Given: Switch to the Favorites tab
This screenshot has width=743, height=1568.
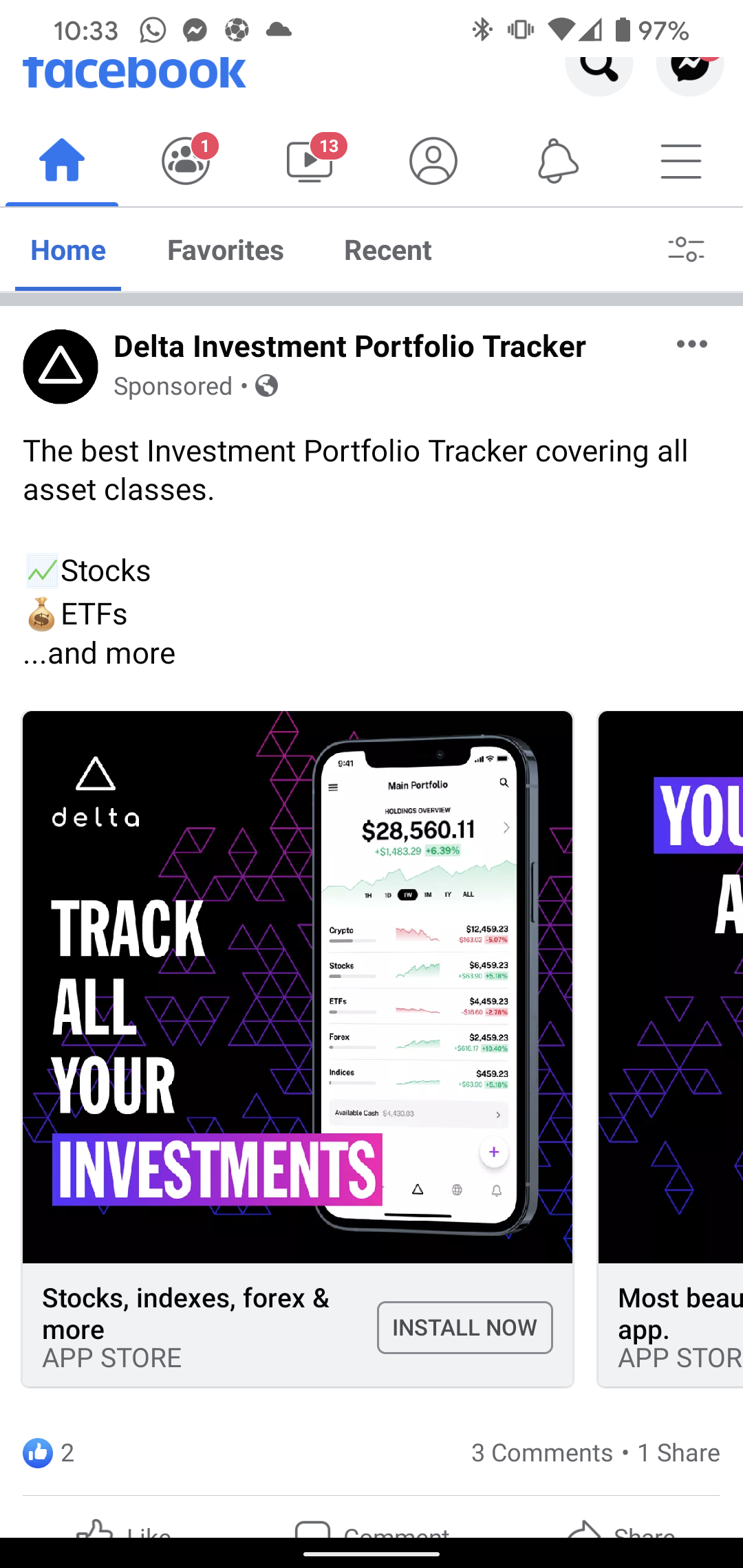Looking at the screenshot, I should [225, 250].
